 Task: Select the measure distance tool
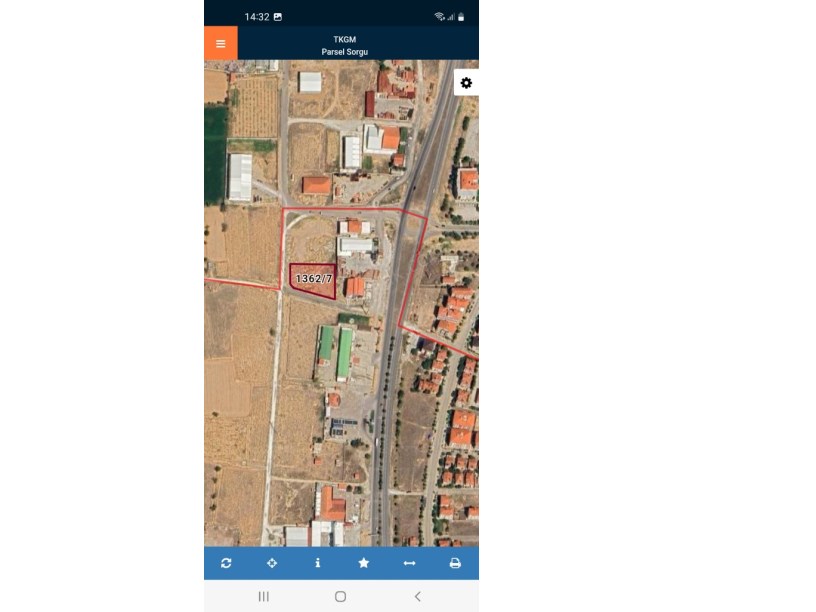click(409, 563)
